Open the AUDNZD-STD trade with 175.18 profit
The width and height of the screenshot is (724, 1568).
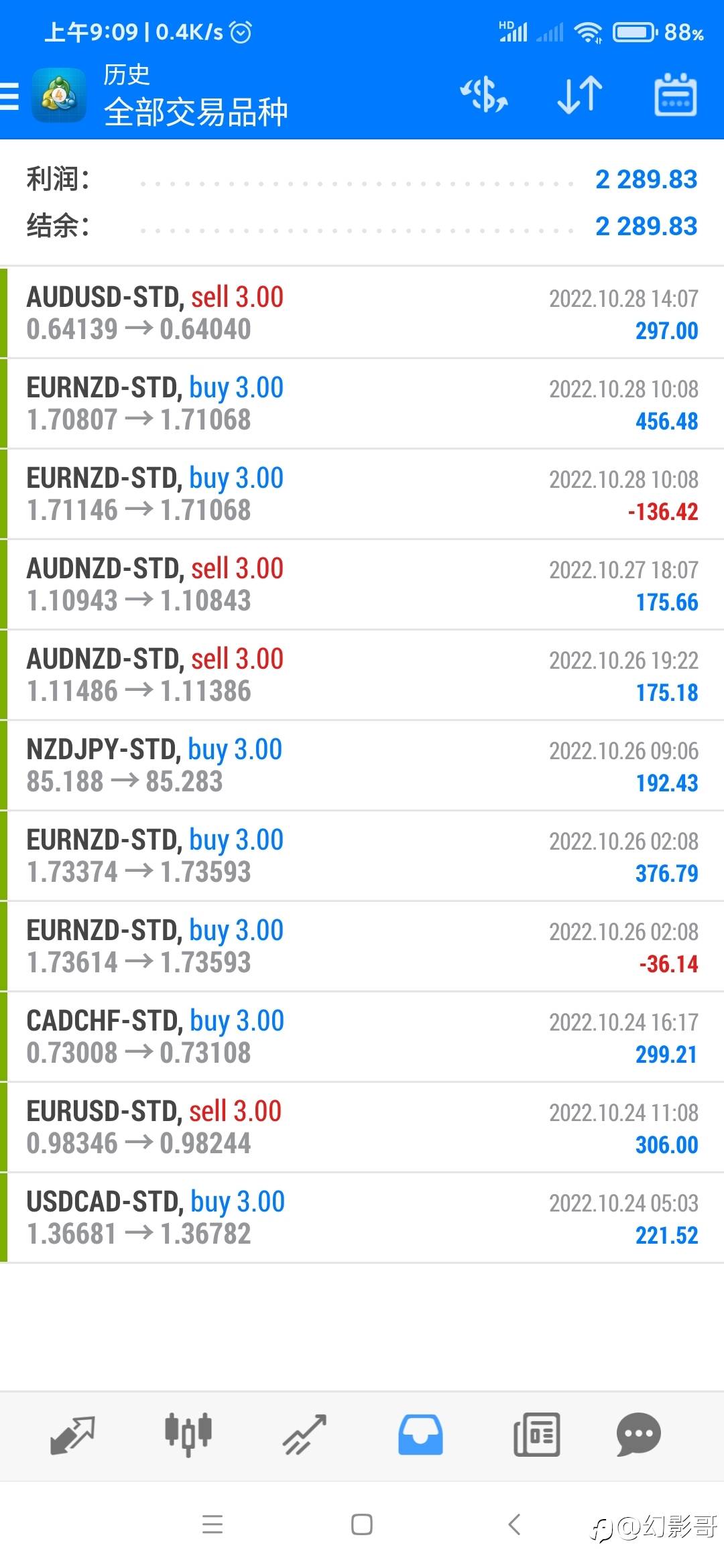click(x=362, y=675)
